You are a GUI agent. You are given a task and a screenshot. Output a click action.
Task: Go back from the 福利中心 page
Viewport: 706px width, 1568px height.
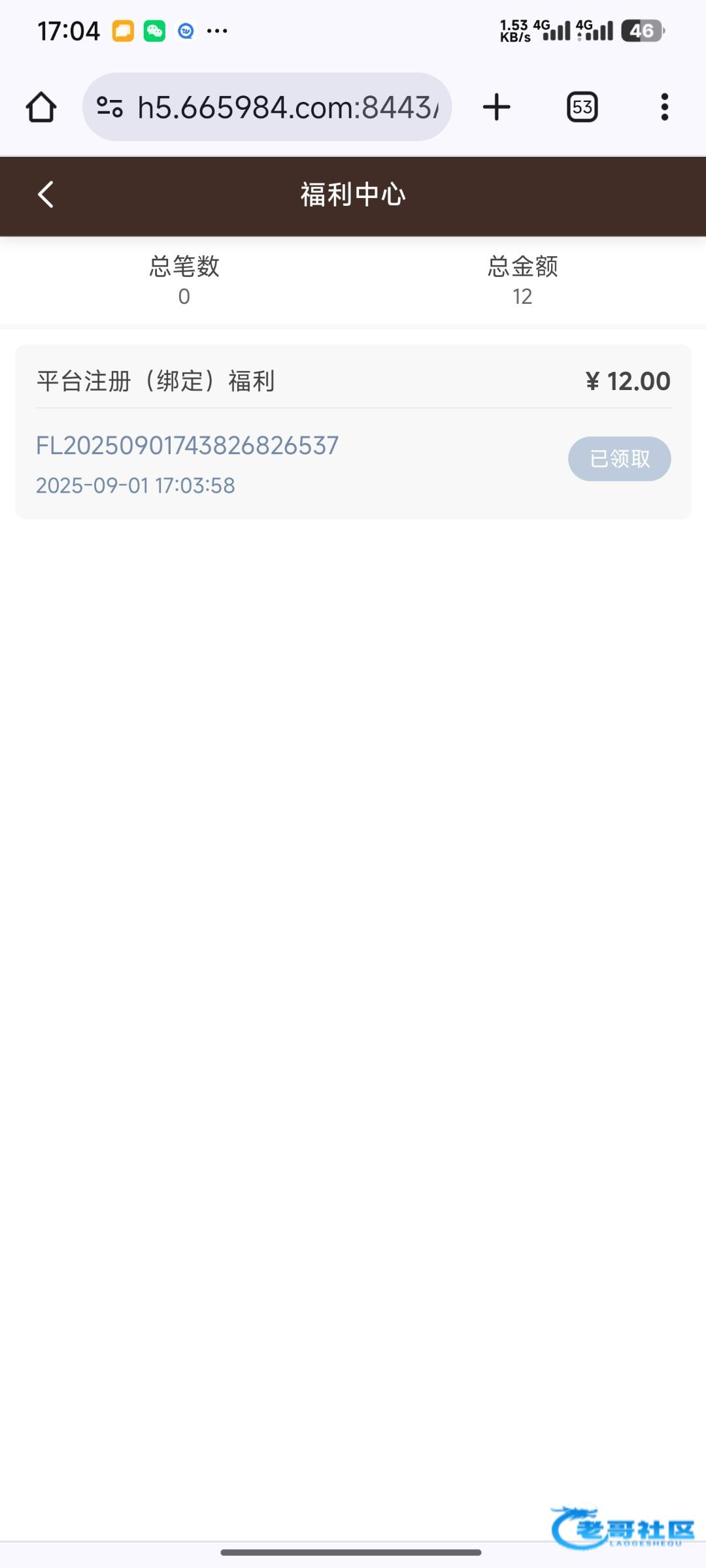pyautogui.click(x=46, y=195)
